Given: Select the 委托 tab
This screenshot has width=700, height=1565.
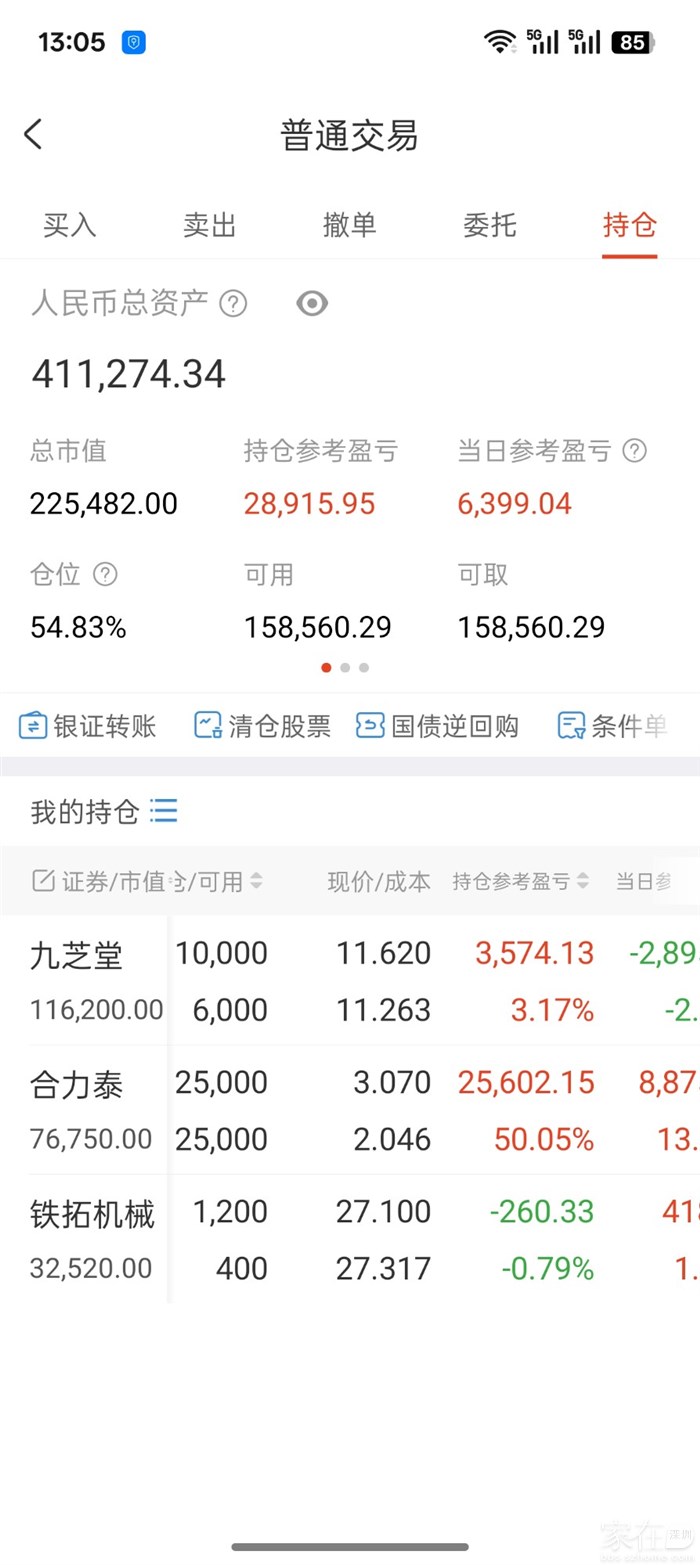Looking at the screenshot, I should (x=490, y=226).
